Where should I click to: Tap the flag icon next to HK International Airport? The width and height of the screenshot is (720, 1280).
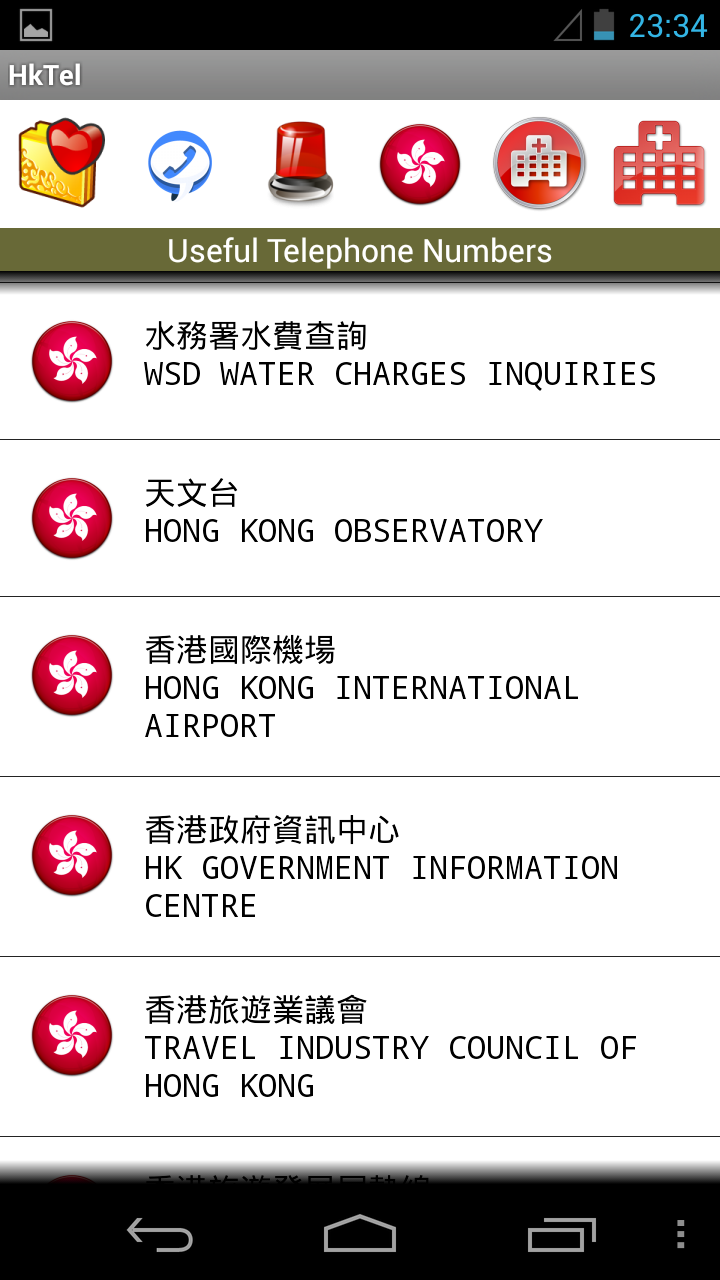point(71,675)
